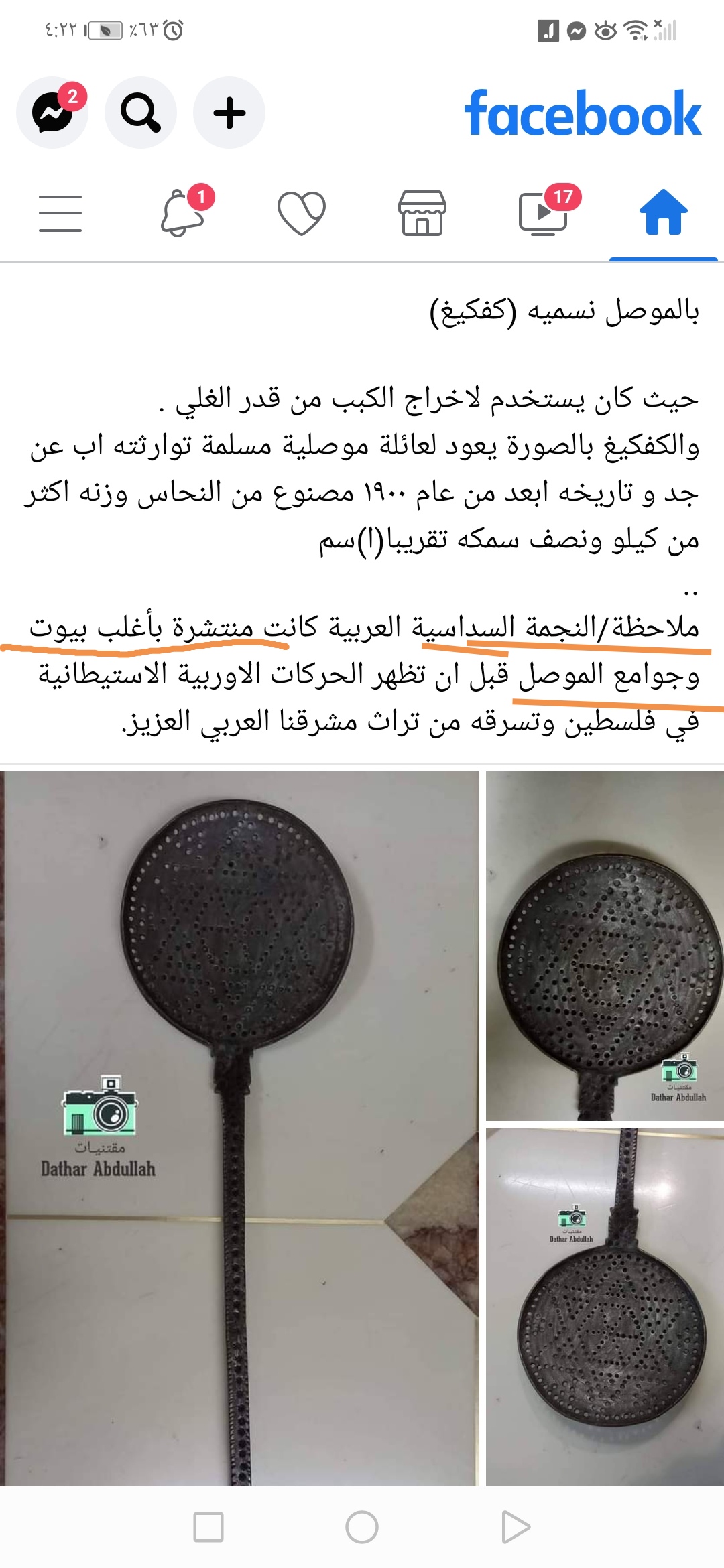This screenshot has width=724, height=1568.
Task: Open the three-line menu tab
Action: click(x=60, y=213)
